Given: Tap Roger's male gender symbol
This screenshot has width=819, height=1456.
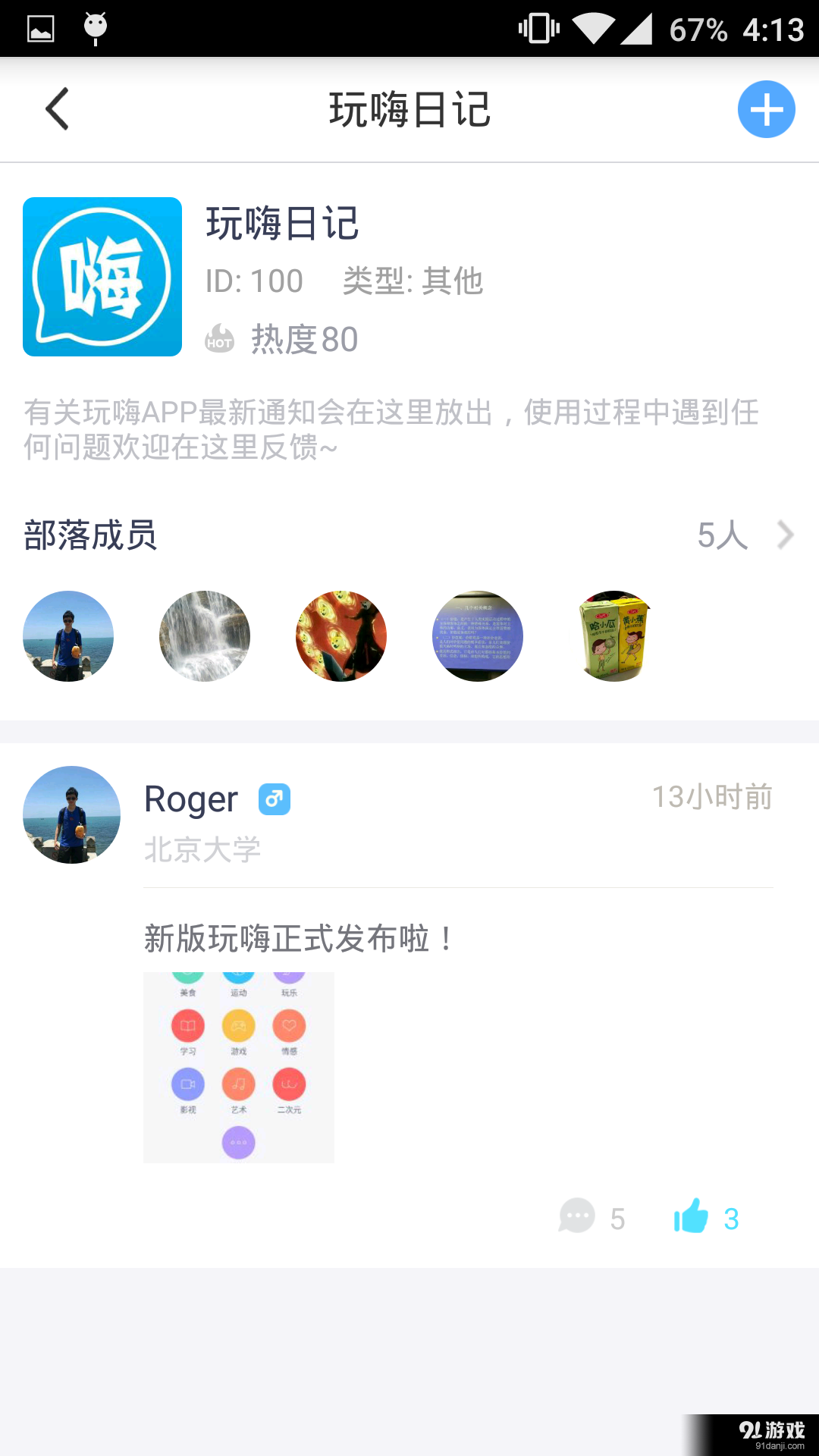Looking at the screenshot, I should (x=273, y=798).
